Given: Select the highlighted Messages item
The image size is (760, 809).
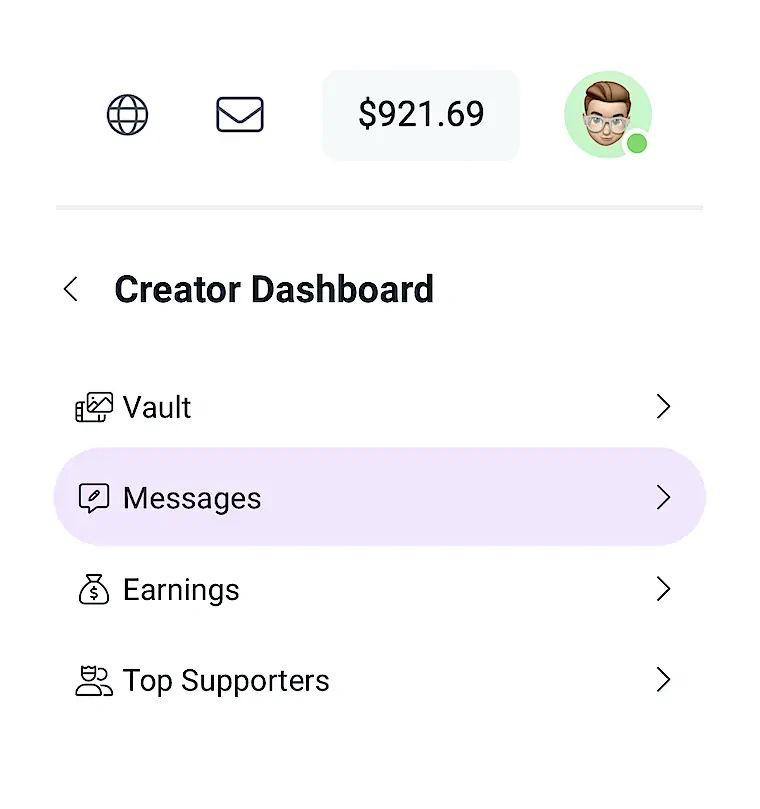Looking at the screenshot, I should pos(192,497).
